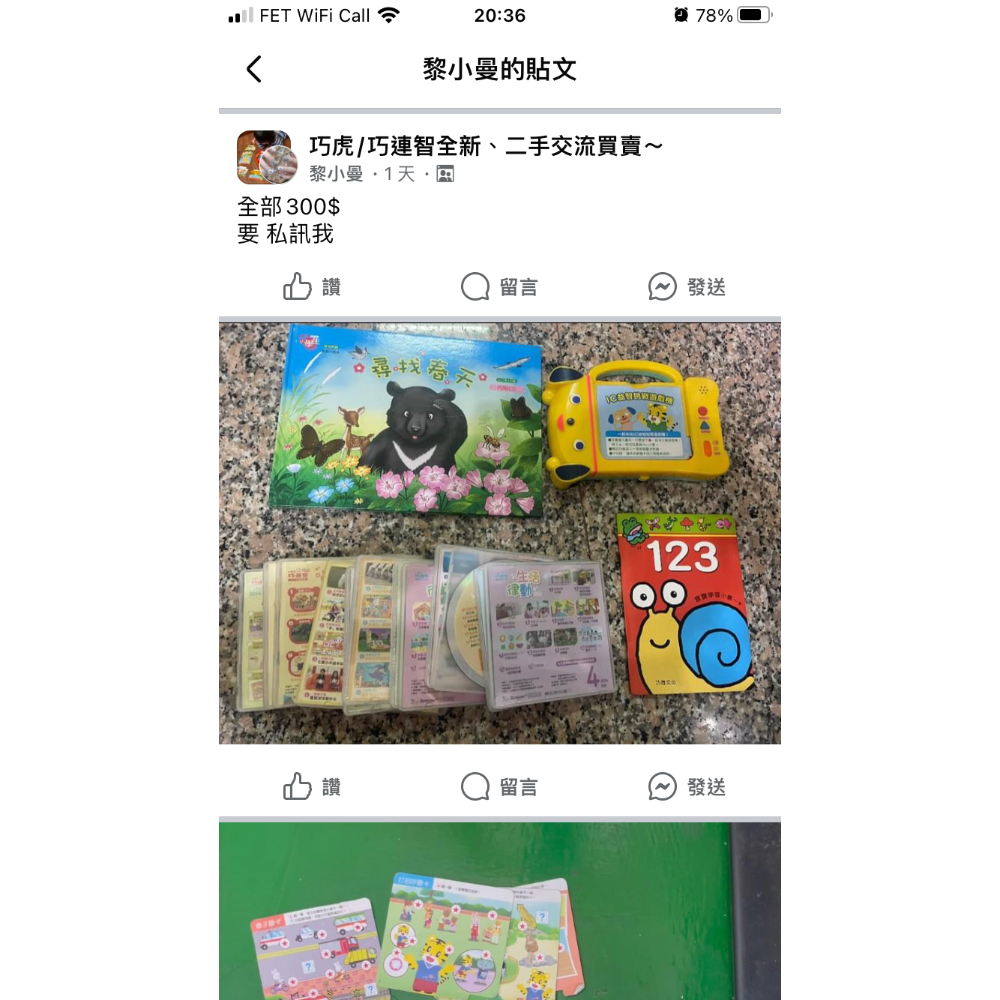Like the first photo with 123 book
Image resolution: width=1000 pixels, height=1000 pixels.
312,787
